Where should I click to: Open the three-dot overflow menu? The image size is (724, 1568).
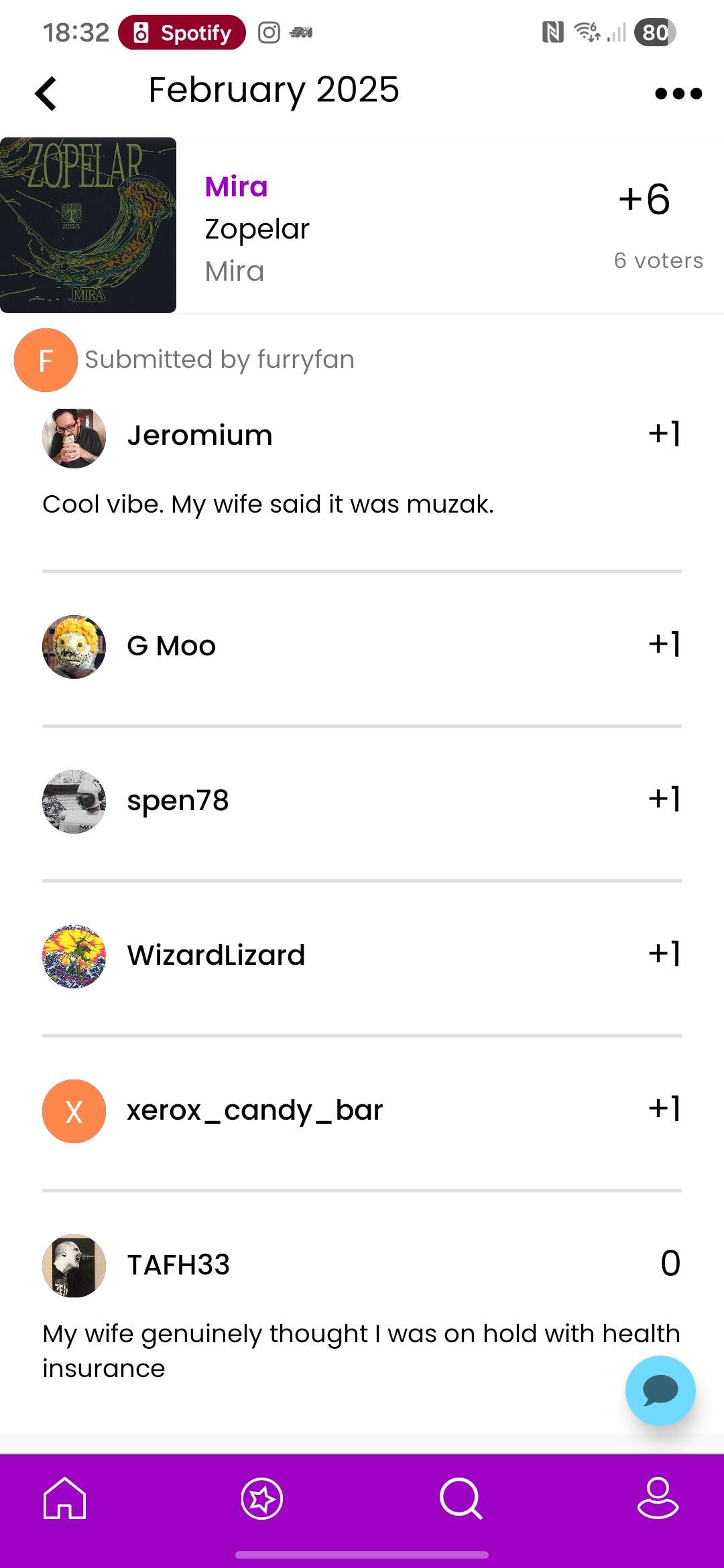678,93
